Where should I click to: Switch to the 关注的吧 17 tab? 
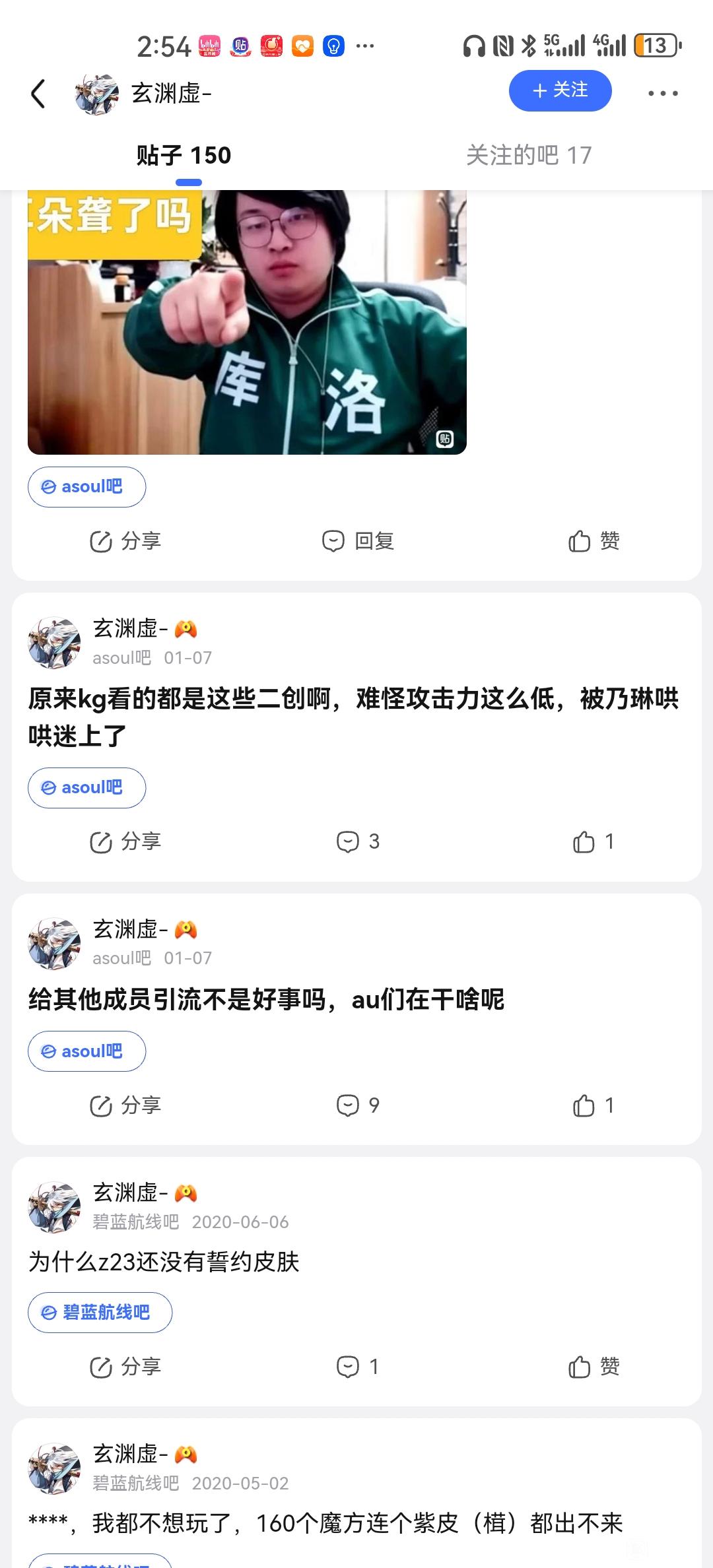[x=528, y=155]
